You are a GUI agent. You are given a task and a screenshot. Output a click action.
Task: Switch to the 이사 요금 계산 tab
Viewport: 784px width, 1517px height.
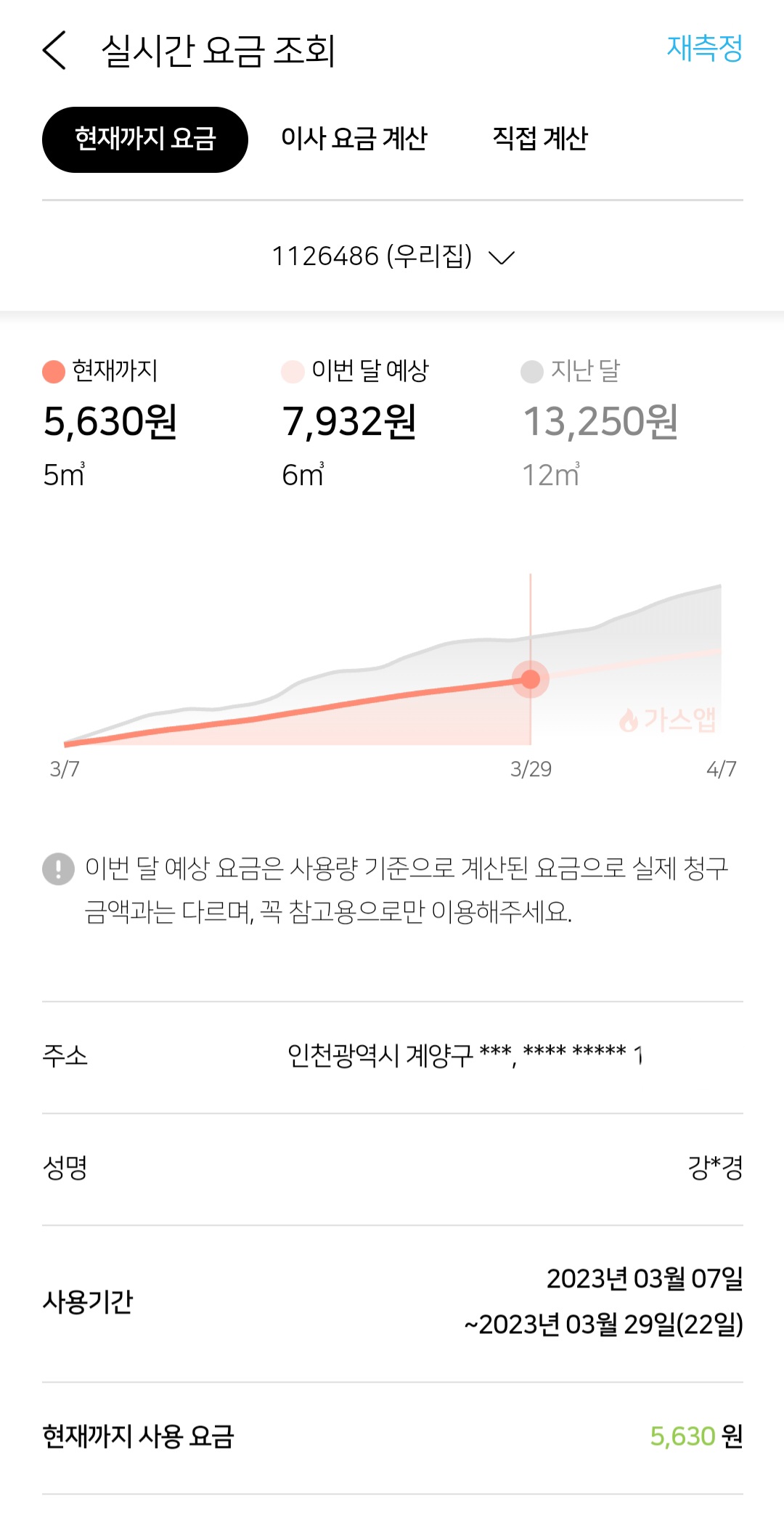[x=354, y=139]
